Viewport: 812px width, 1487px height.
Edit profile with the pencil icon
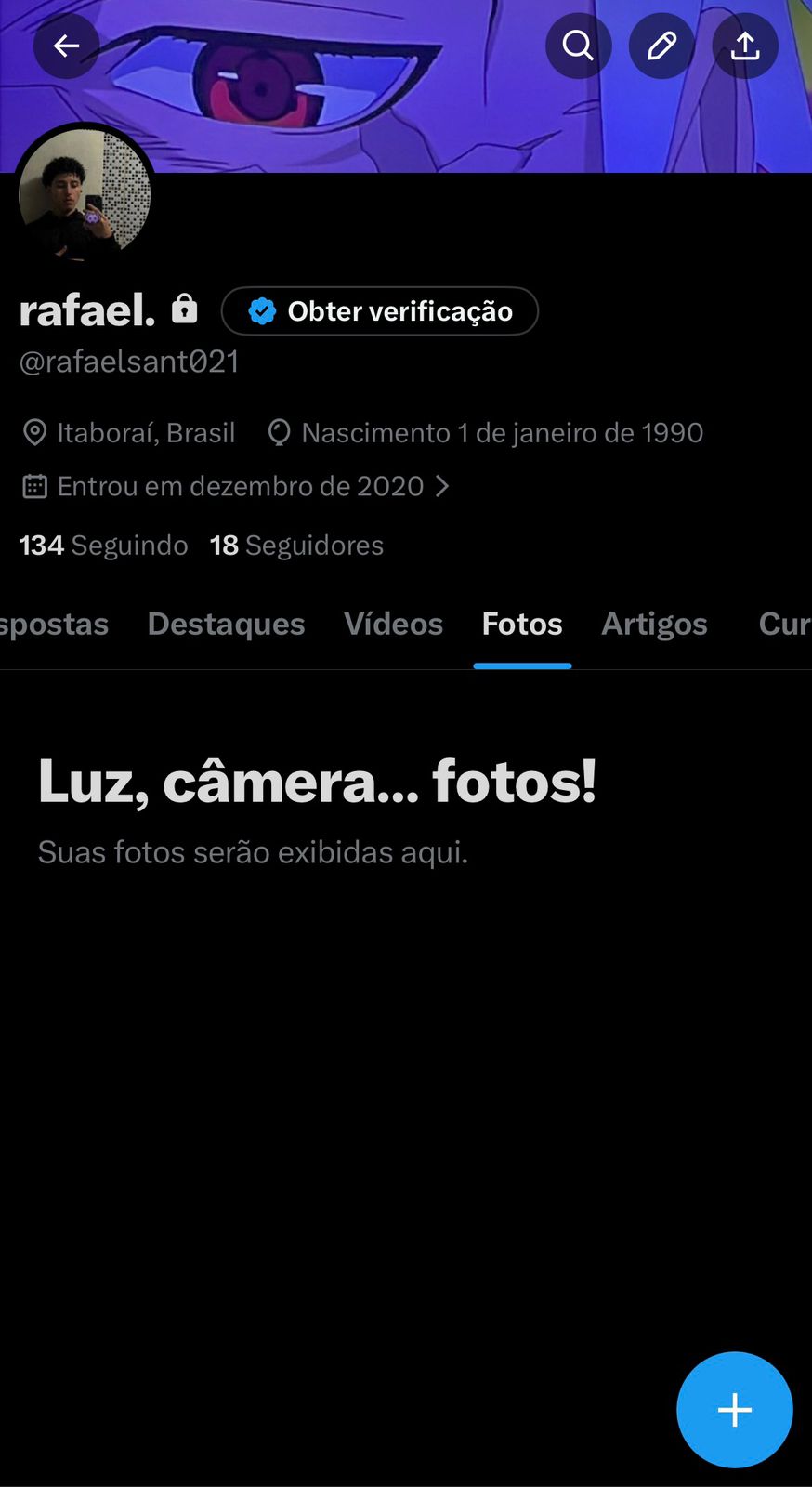click(661, 46)
